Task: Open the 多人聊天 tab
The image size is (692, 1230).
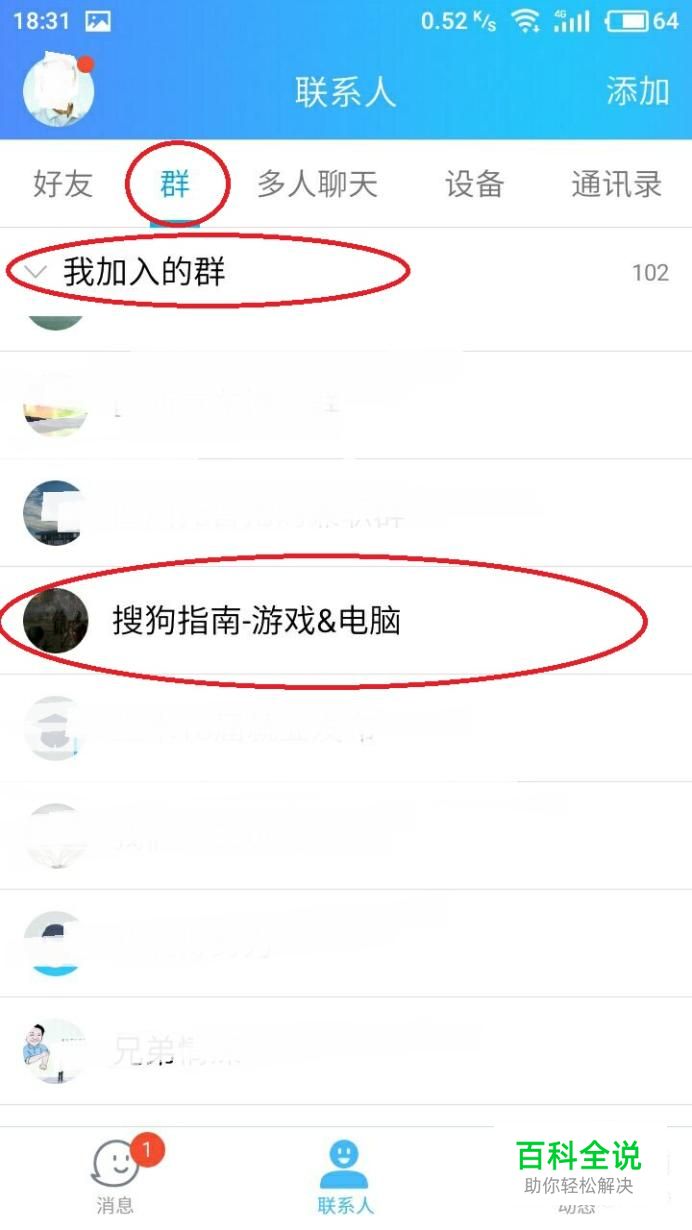Action: (317, 184)
